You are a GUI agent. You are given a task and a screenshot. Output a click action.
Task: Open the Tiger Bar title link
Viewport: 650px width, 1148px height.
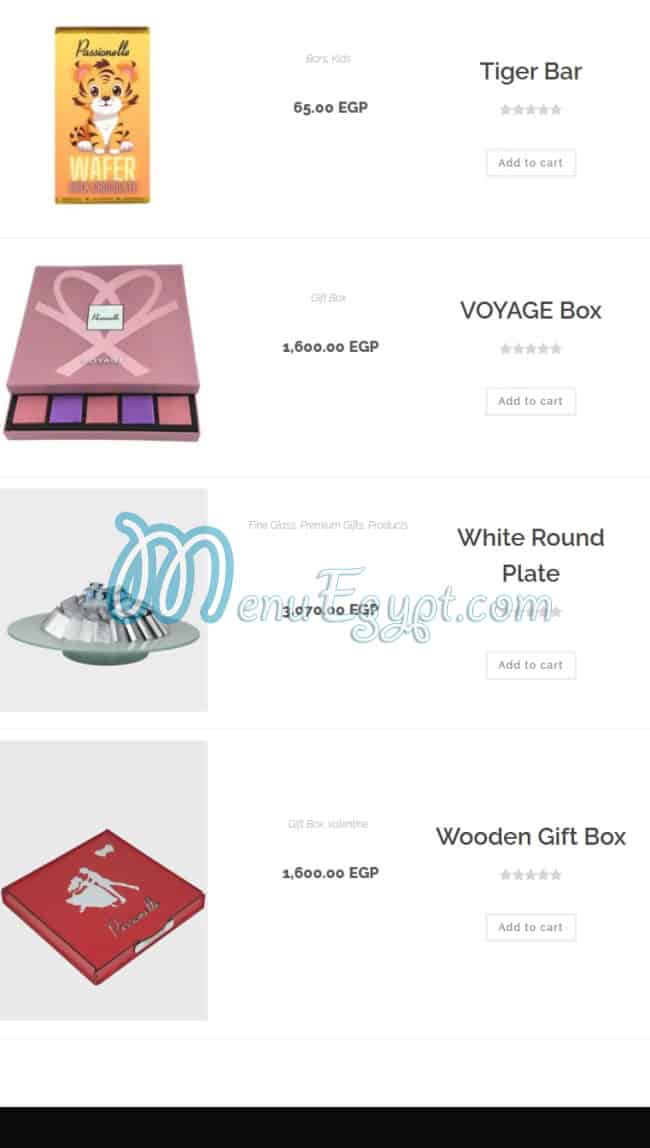tap(530, 72)
